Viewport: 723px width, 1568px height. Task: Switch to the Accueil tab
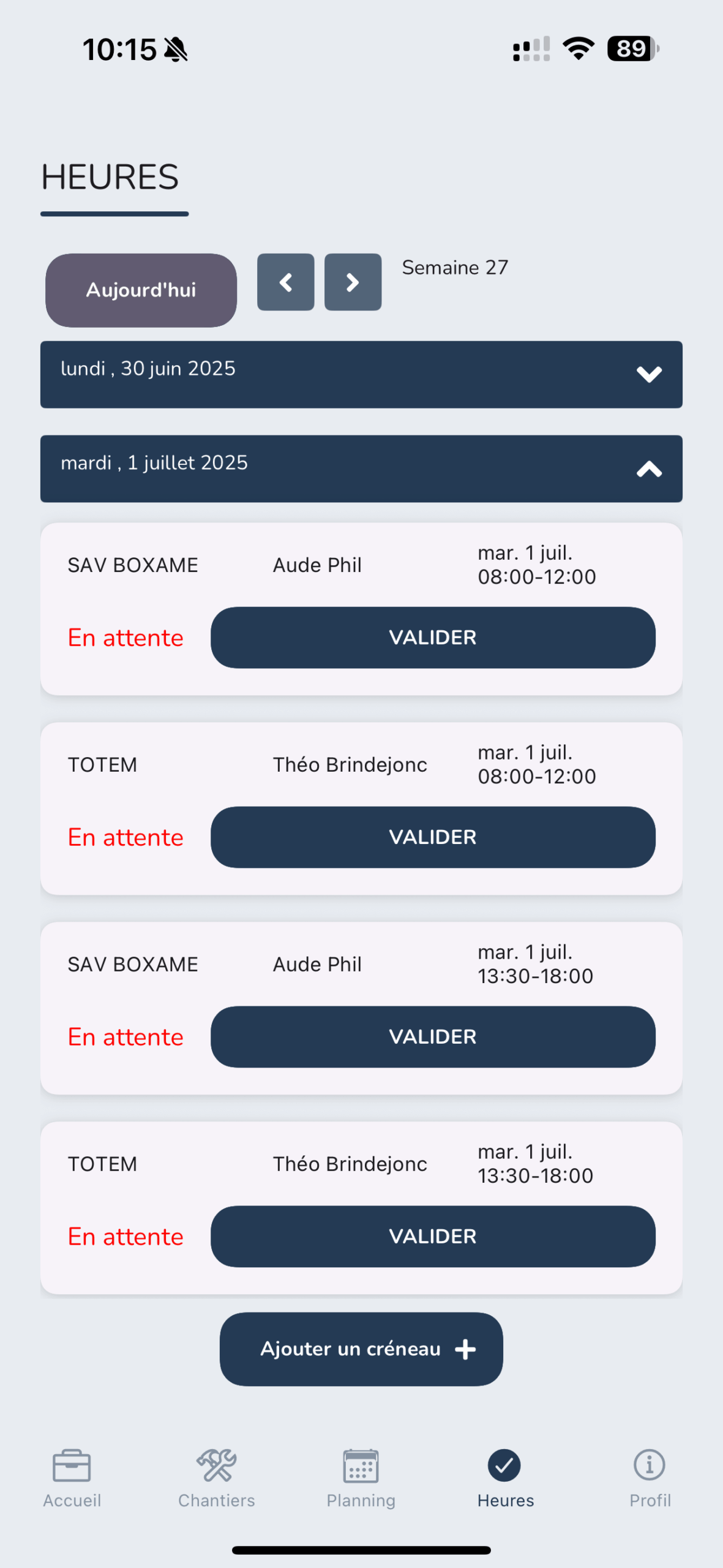pyautogui.click(x=72, y=1479)
